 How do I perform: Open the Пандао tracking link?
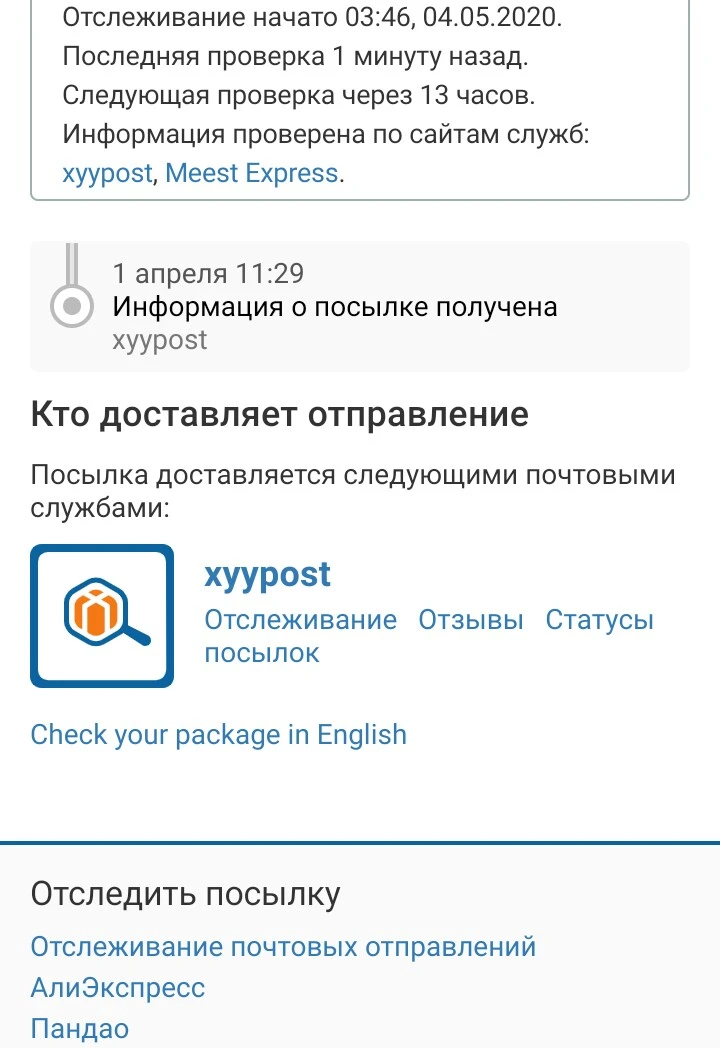pyautogui.click(x=80, y=1028)
